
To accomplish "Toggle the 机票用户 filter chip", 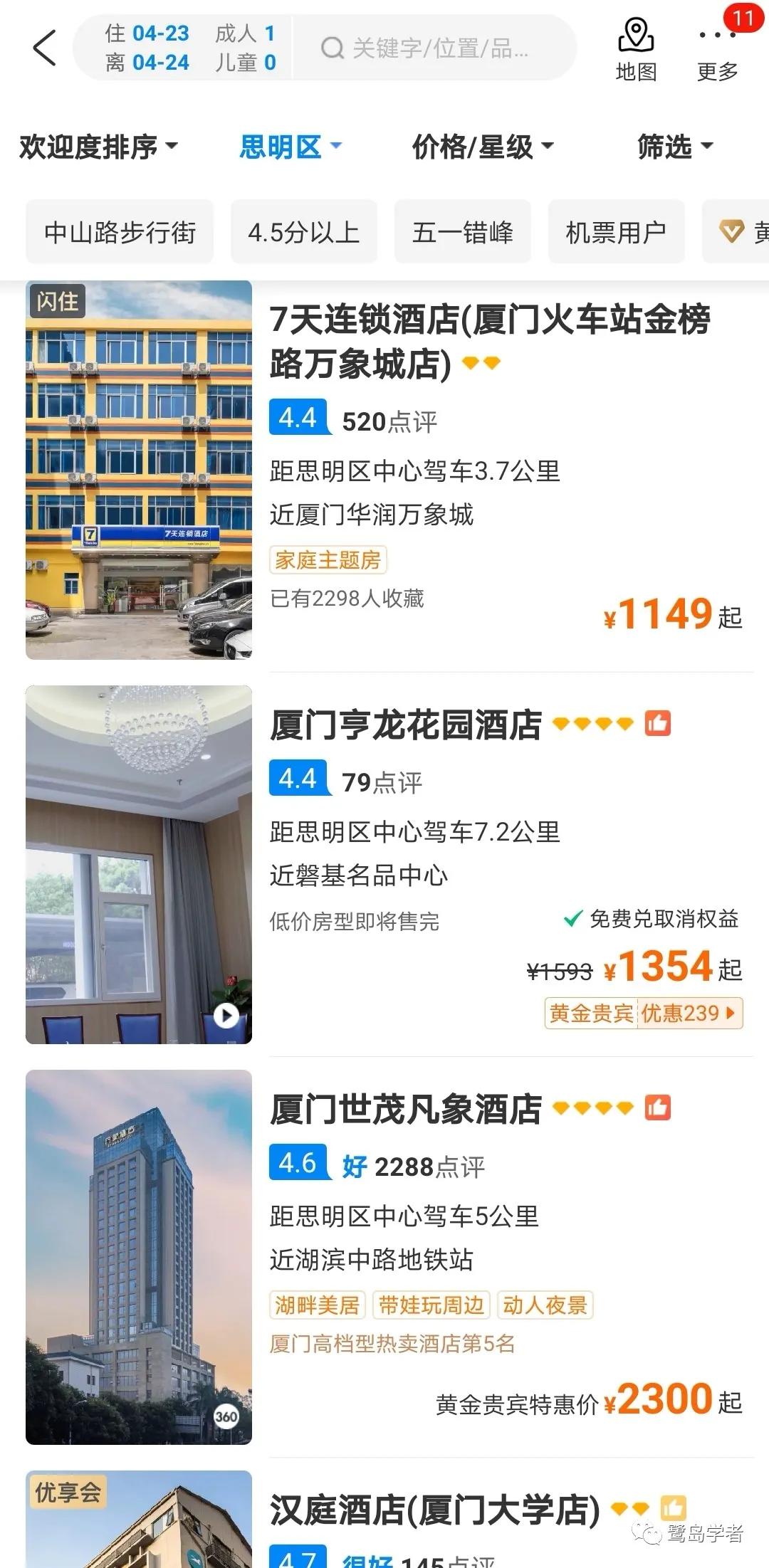I will coord(615,232).
